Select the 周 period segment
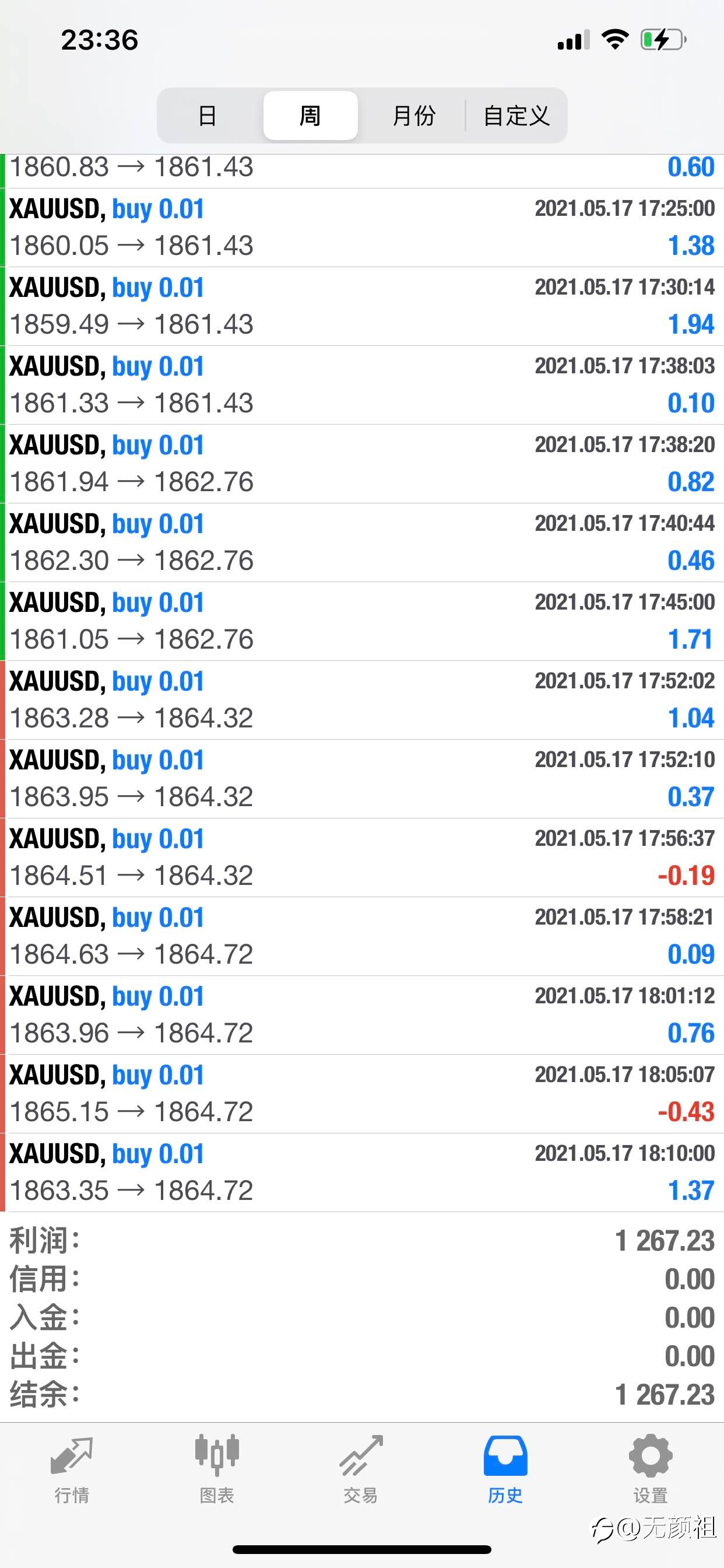Image resolution: width=724 pixels, height=1568 pixels. 310,116
